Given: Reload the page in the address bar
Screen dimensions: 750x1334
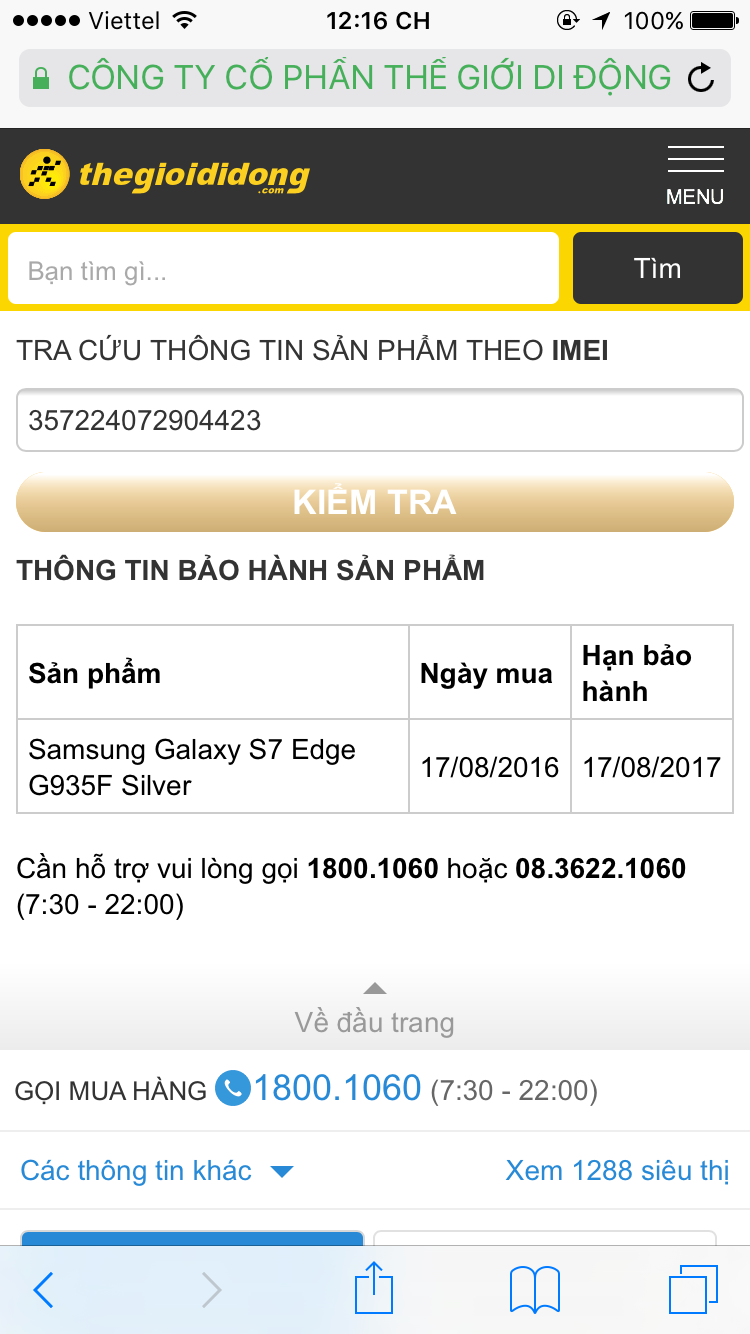Looking at the screenshot, I should (702, 78).
